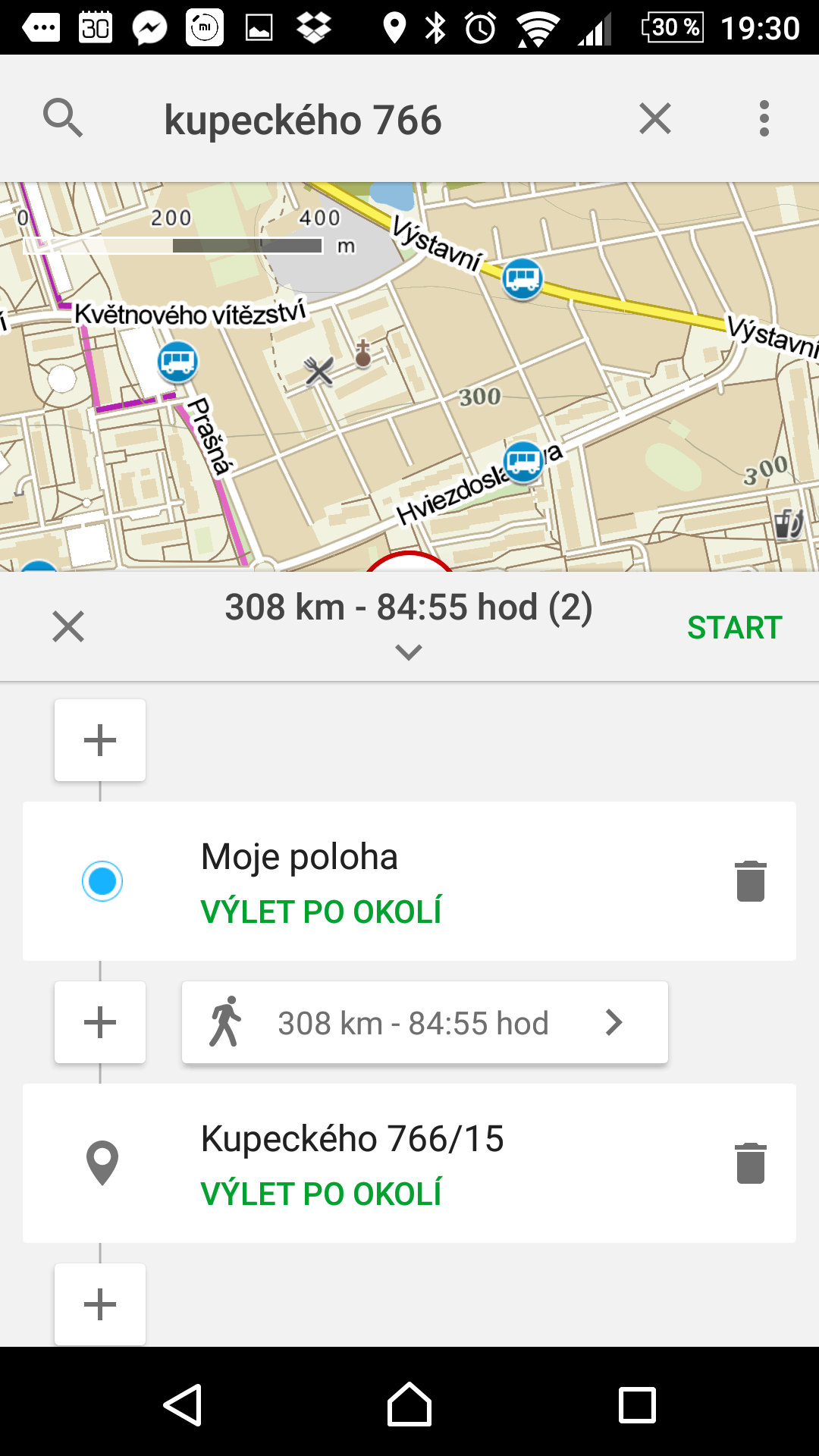Add a waypoint before Moje poloha
This screenshot has width=819, height=1456.
[100, 740]
